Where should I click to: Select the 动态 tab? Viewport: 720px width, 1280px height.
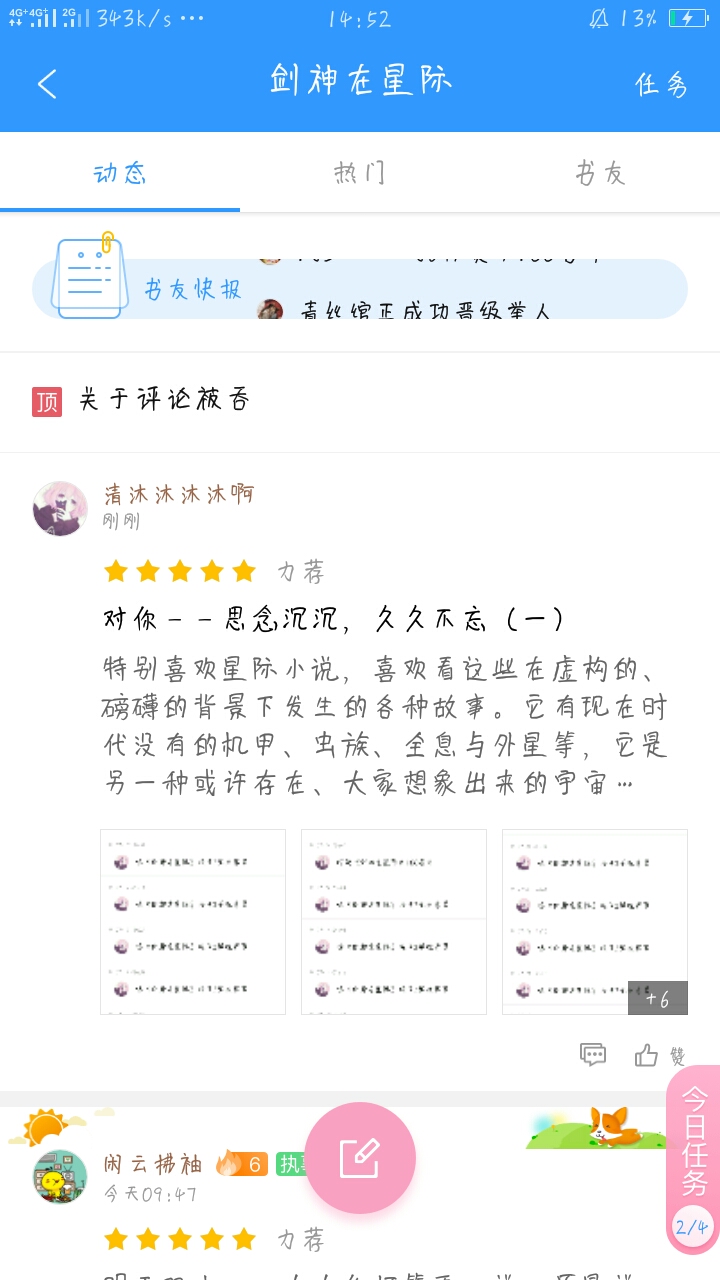click(120, 173)
